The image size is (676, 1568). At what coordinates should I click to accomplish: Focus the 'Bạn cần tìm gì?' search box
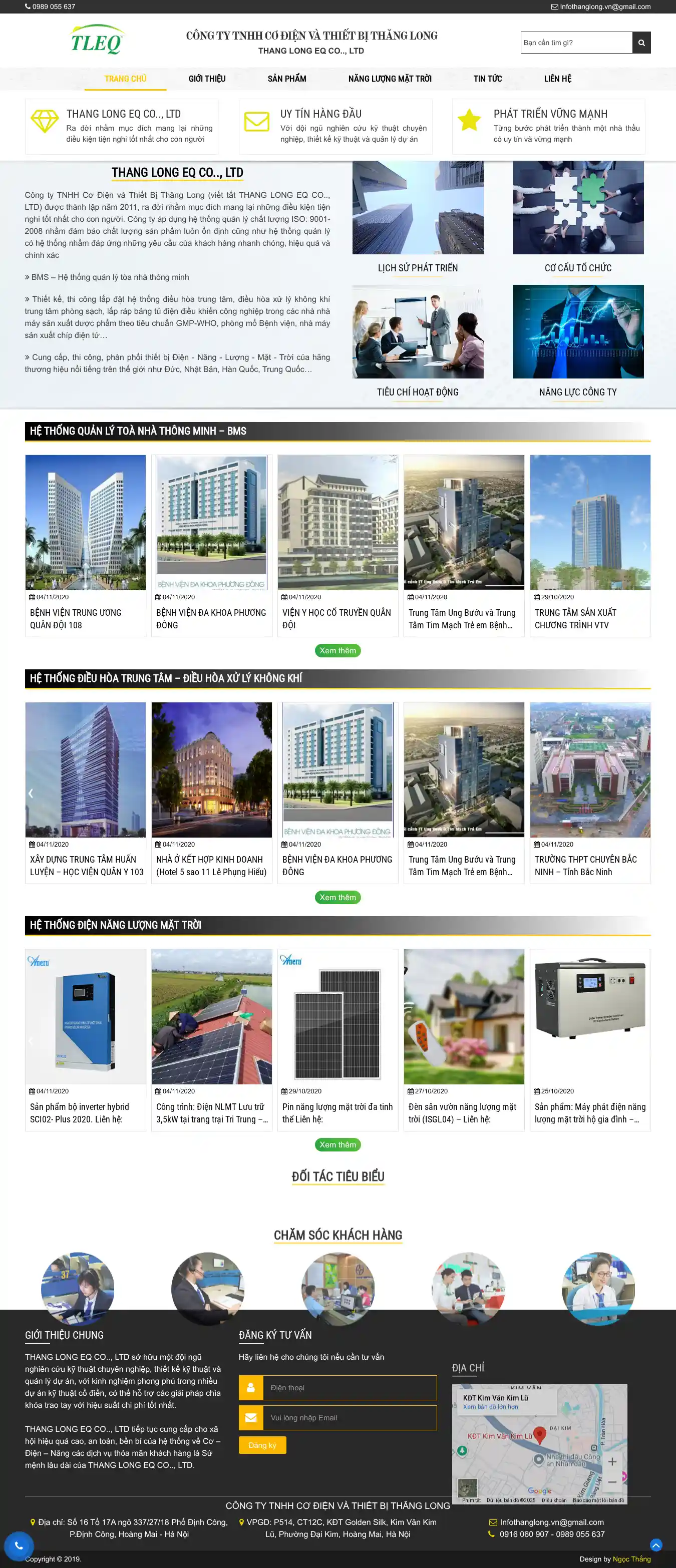pyautogui.click(x=576, y=43)
